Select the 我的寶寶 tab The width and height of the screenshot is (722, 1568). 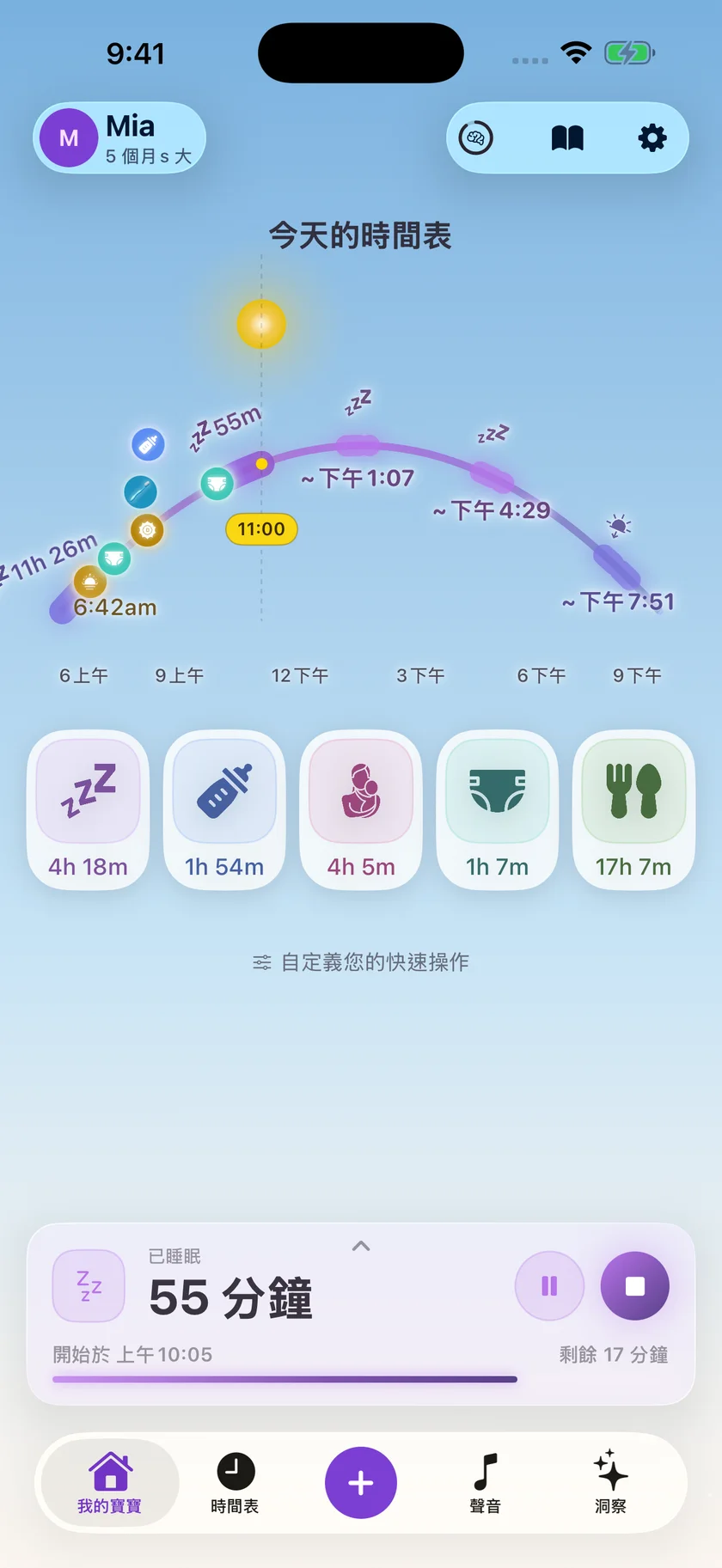[110, 1484]
